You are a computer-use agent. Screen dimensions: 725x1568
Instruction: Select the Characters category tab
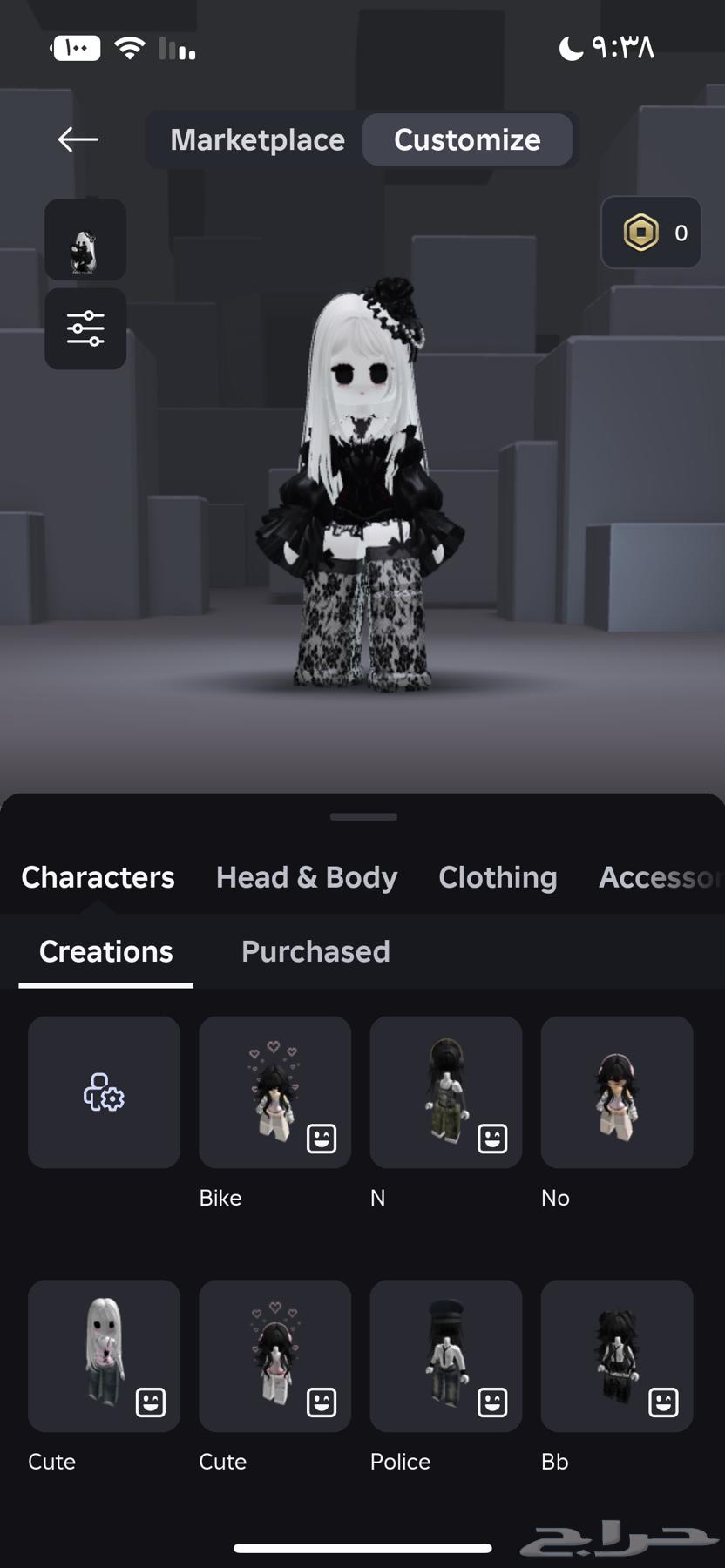click(98, 877)
